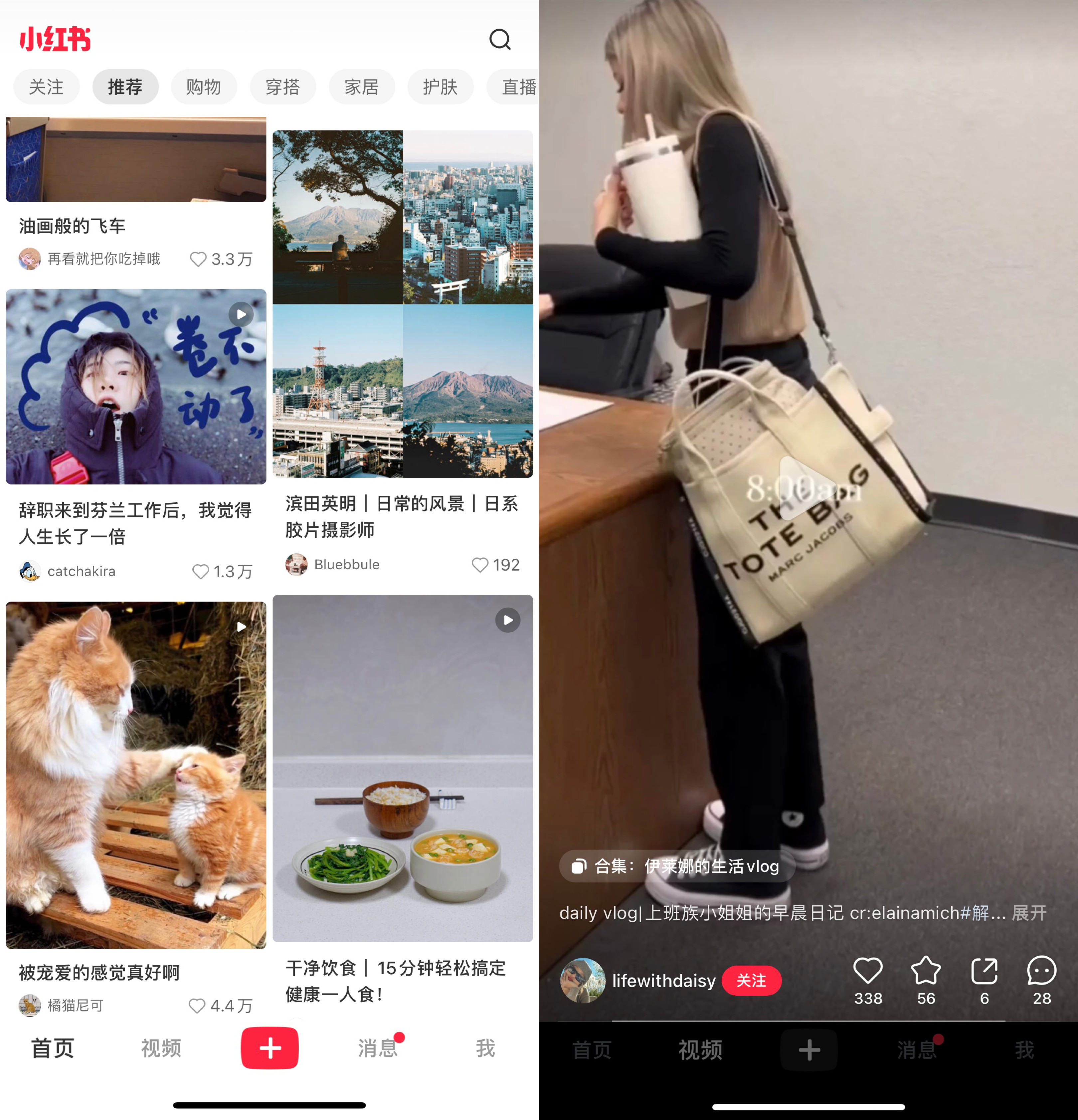Follow lifewithdaisy with the 关注 button
This screenshot has width=1078, height=1120.
[751, 981]
